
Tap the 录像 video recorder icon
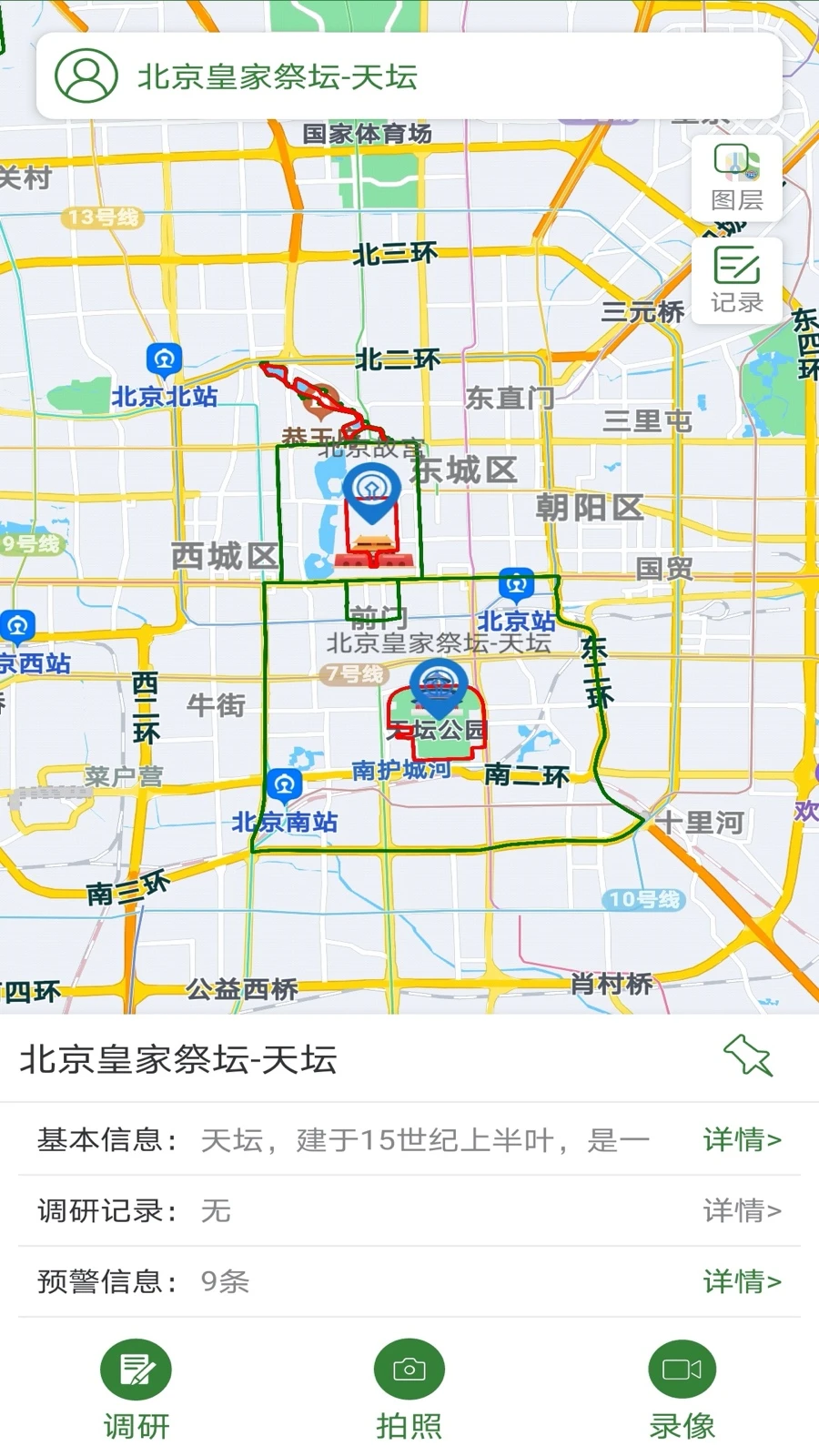681,1367
